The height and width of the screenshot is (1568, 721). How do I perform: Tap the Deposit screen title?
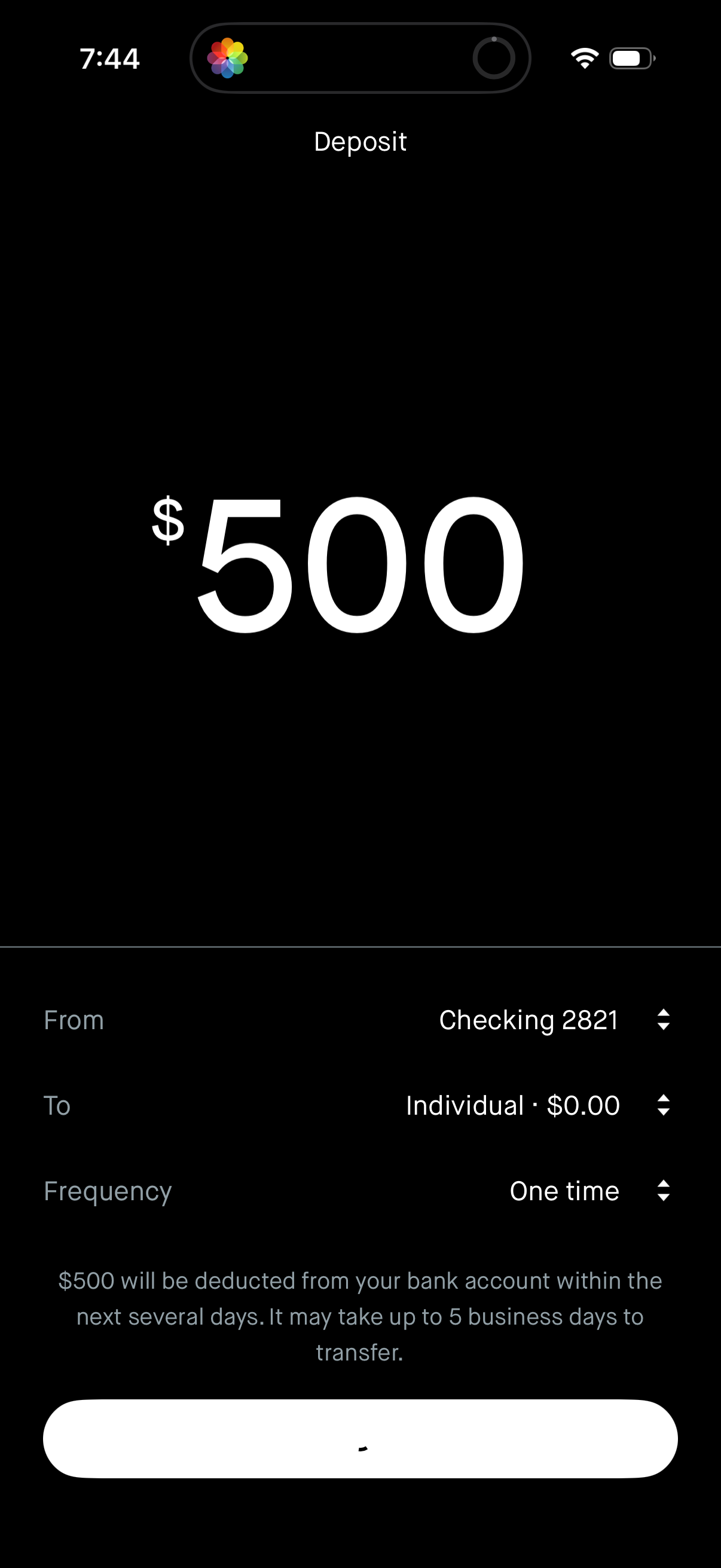click(x=360, y=141)
